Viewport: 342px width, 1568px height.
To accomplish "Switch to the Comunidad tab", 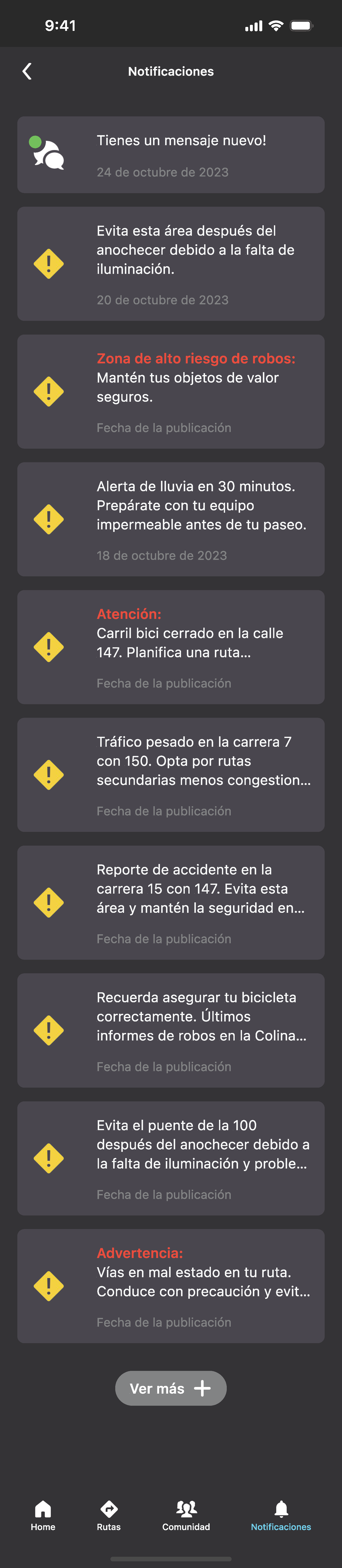I will [x=186, y=1515].
